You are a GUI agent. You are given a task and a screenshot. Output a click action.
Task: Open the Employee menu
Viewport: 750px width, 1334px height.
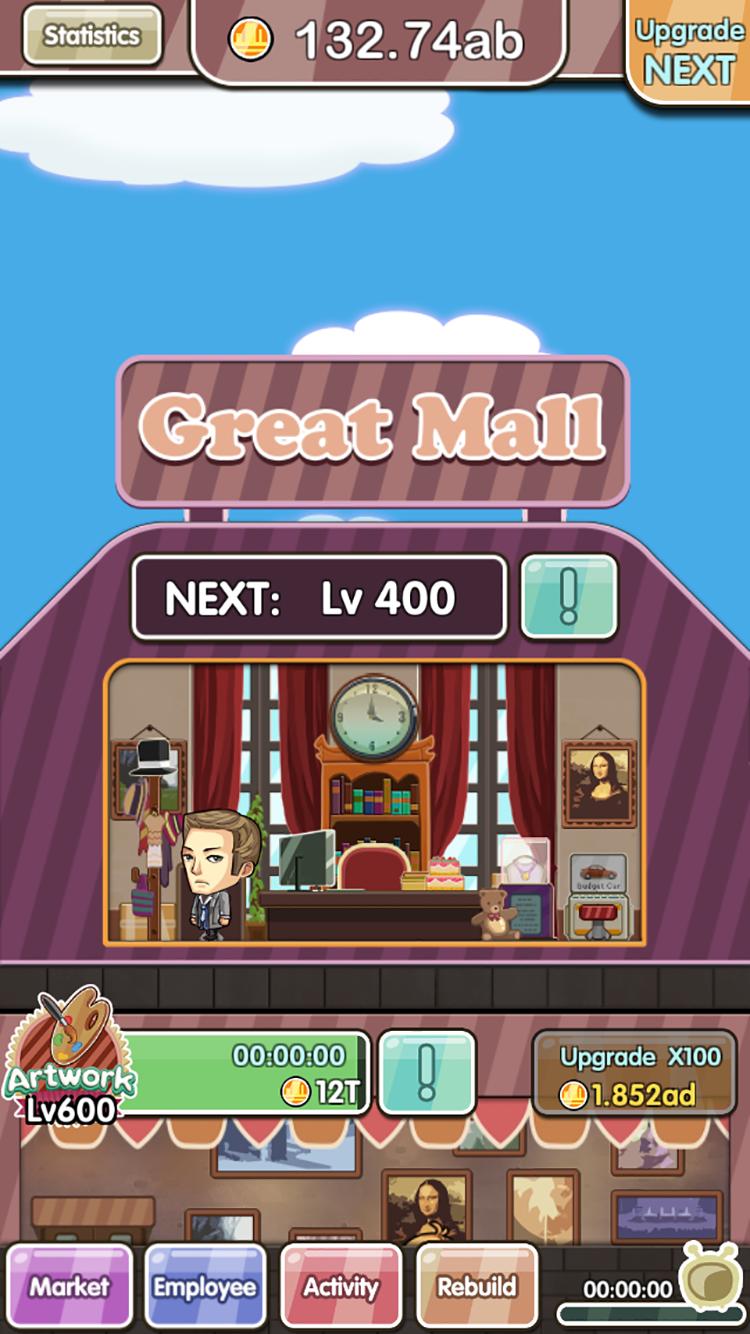click(205, 1286)
